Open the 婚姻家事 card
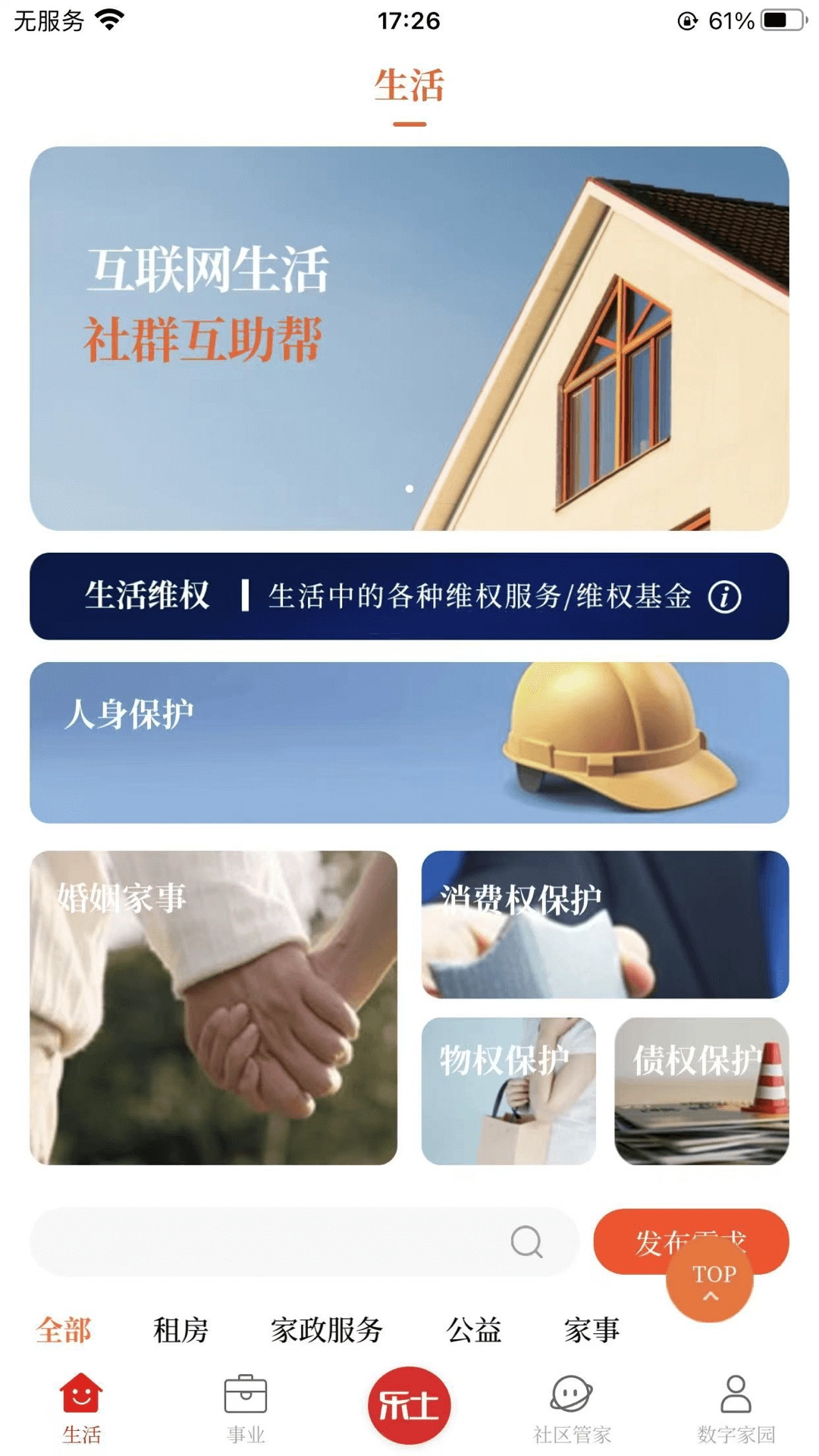The image size is (819, 1456). tap(213, 1008)
